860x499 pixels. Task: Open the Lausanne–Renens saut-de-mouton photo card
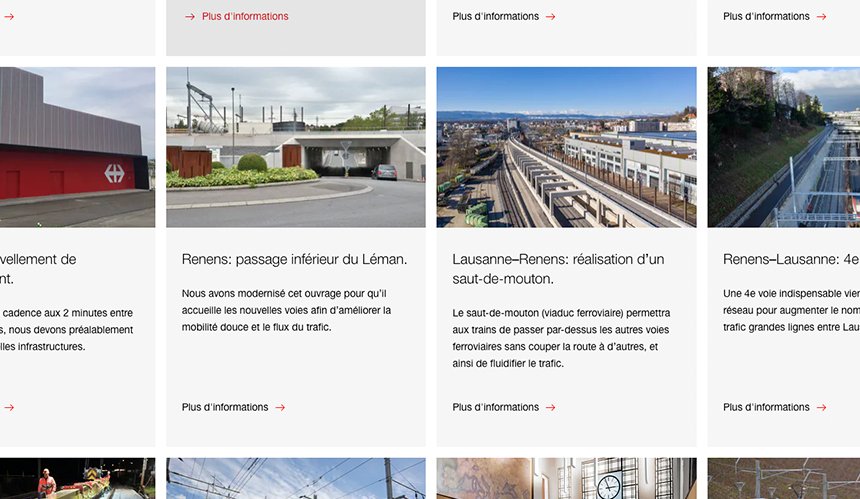click(566, 147)
